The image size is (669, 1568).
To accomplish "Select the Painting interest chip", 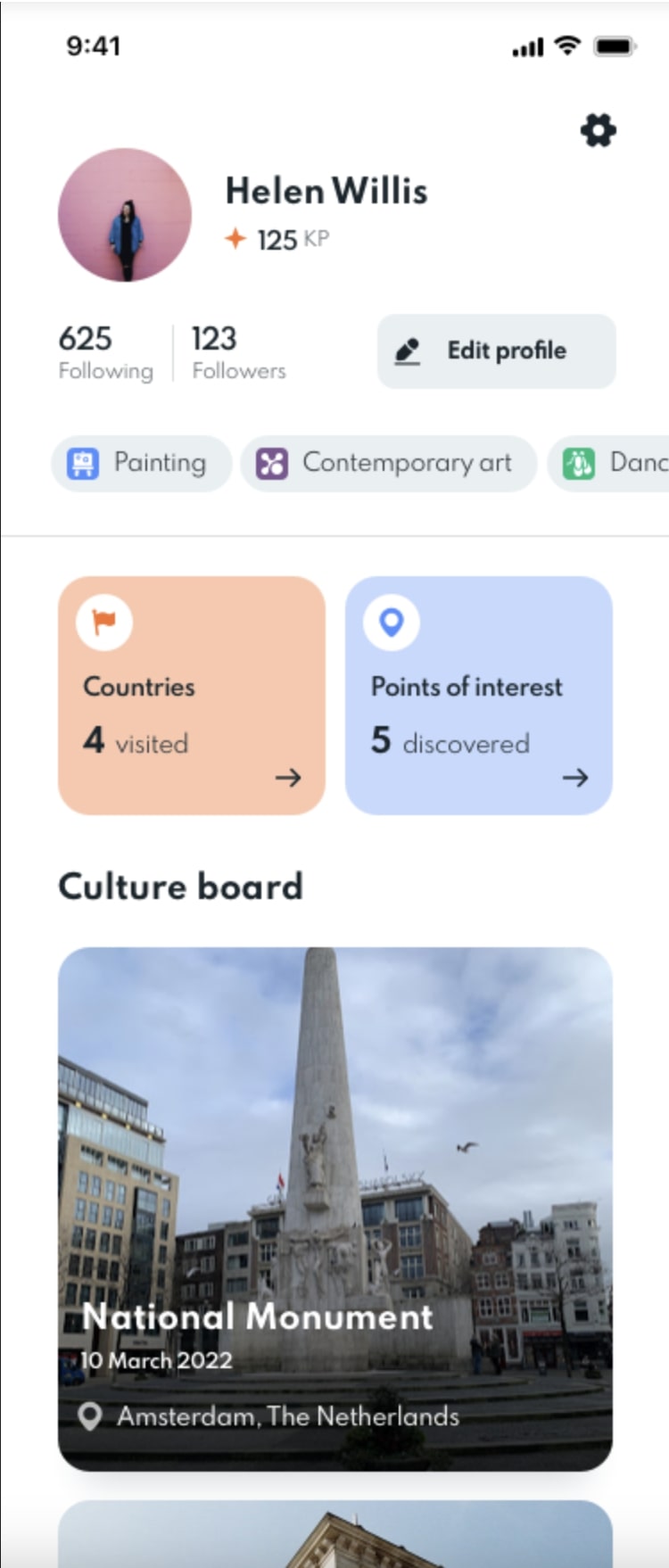I will [142, 463].
